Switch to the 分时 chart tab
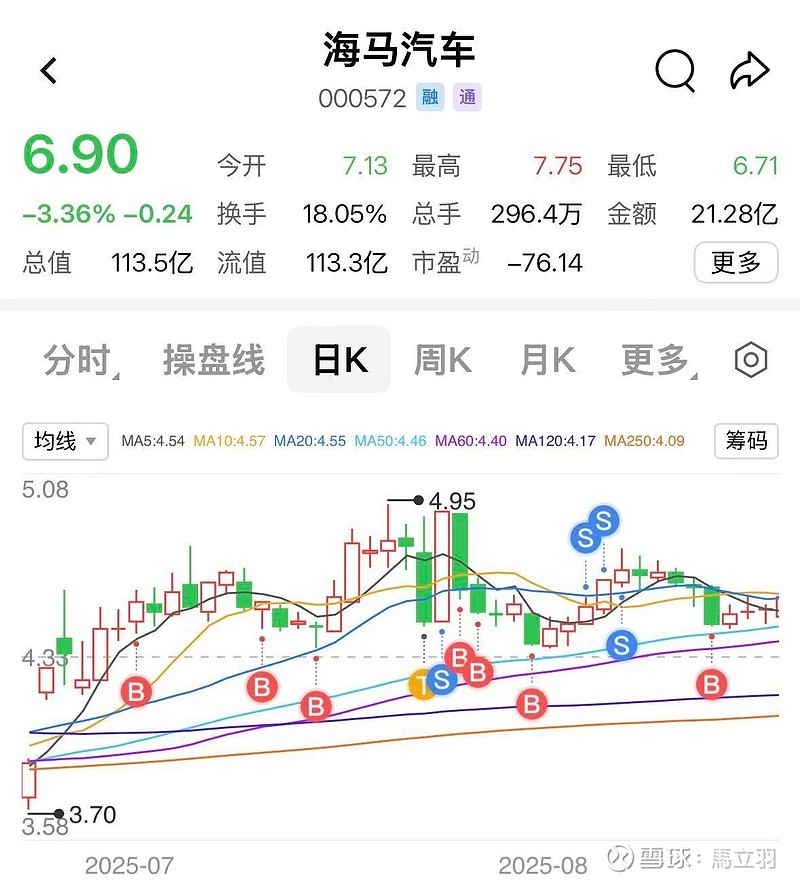This screenshot has width=800, height=883. (x=77, y=360)
